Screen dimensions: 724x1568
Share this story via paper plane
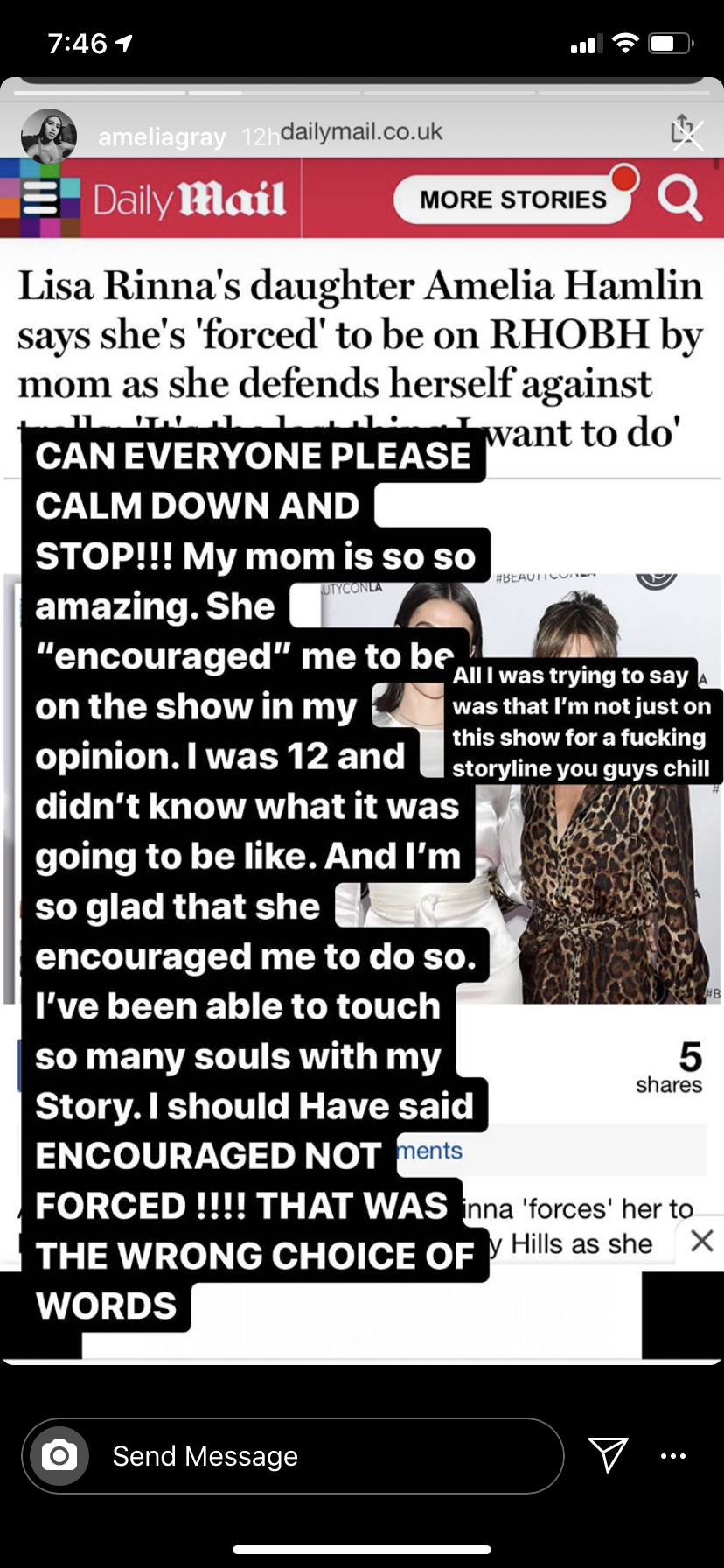[608, 1454]
